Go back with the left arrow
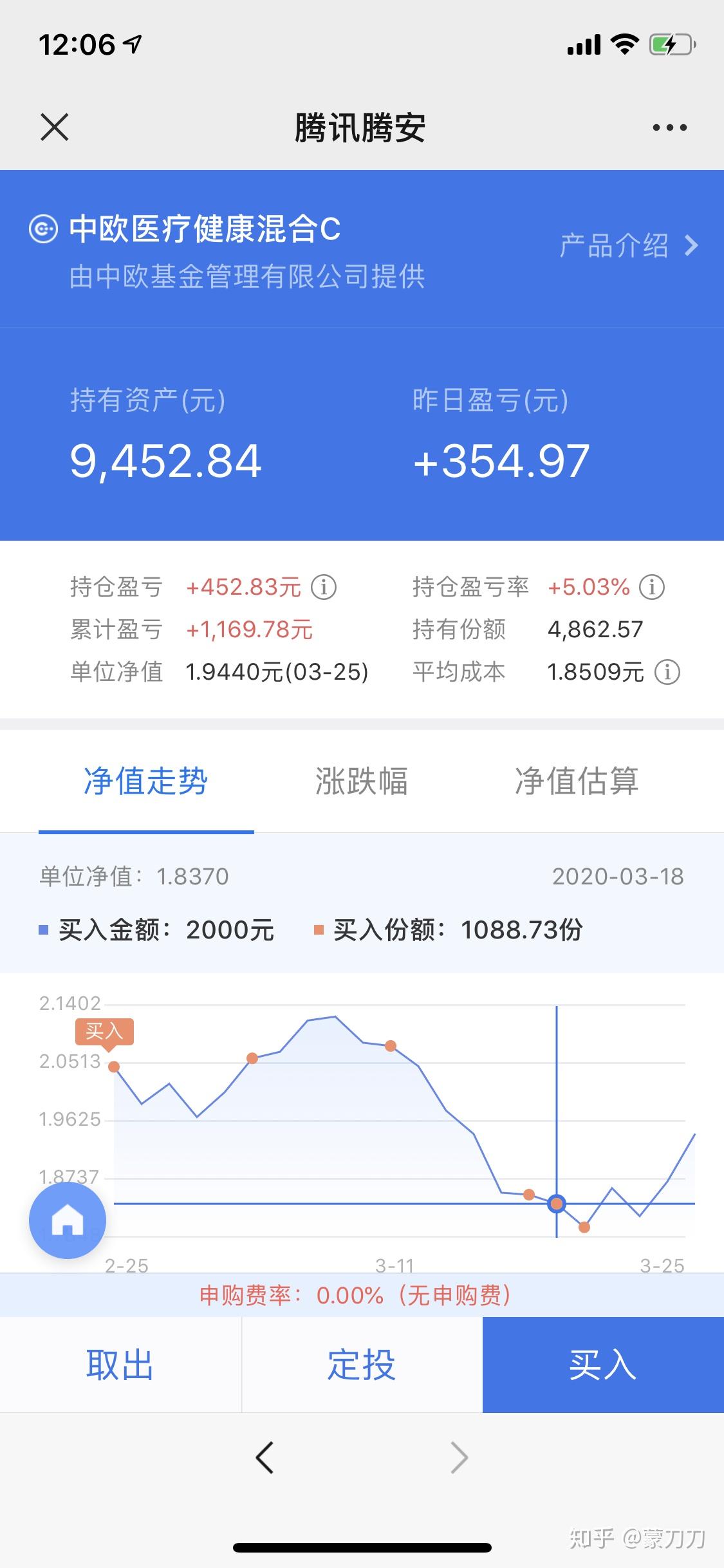Viewport: 724px width, 1568px height. (265, 1457)
